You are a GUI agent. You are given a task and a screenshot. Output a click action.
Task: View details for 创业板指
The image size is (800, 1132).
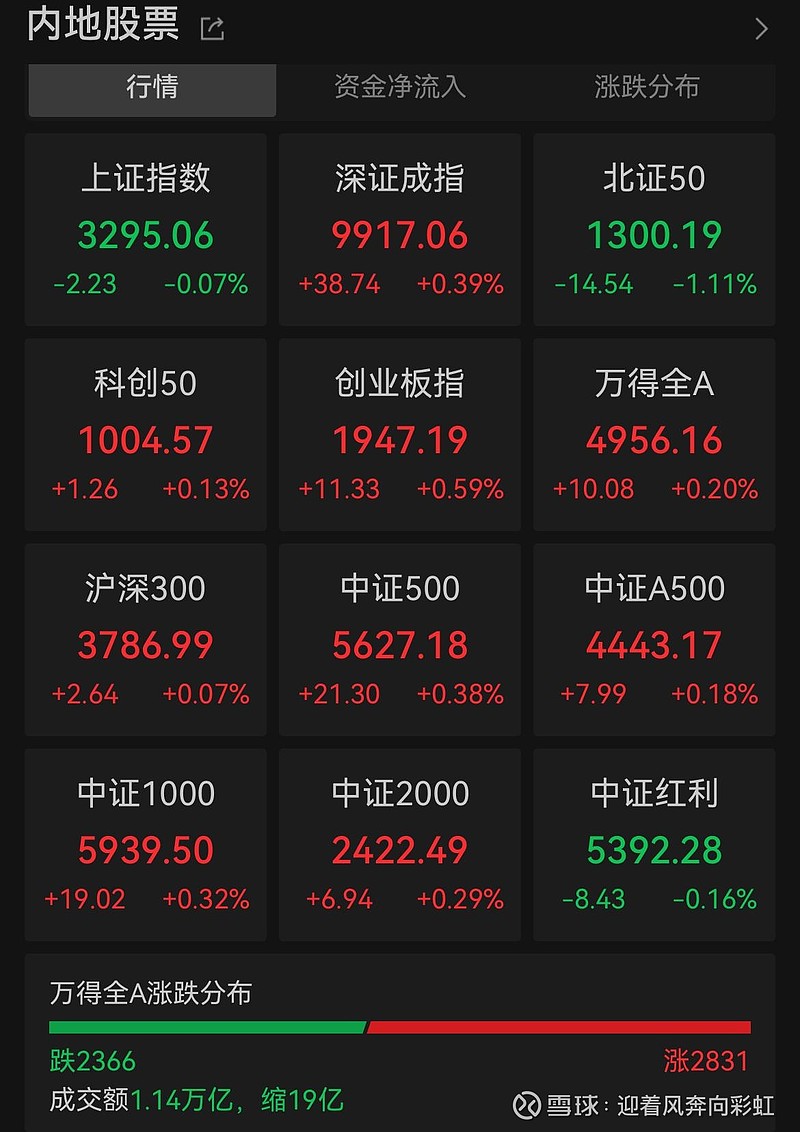click(399, 434)
